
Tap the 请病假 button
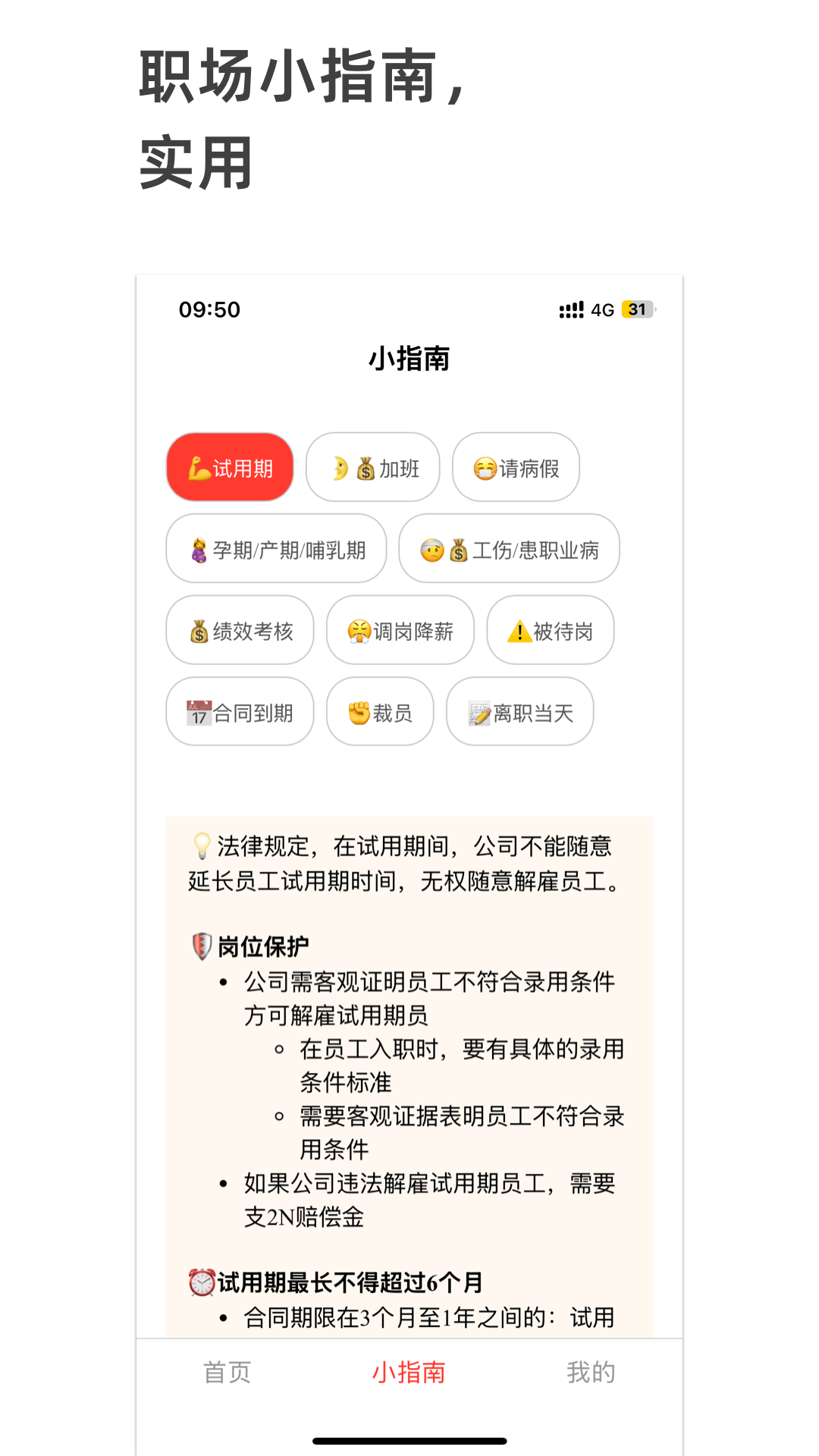[516, 468]
